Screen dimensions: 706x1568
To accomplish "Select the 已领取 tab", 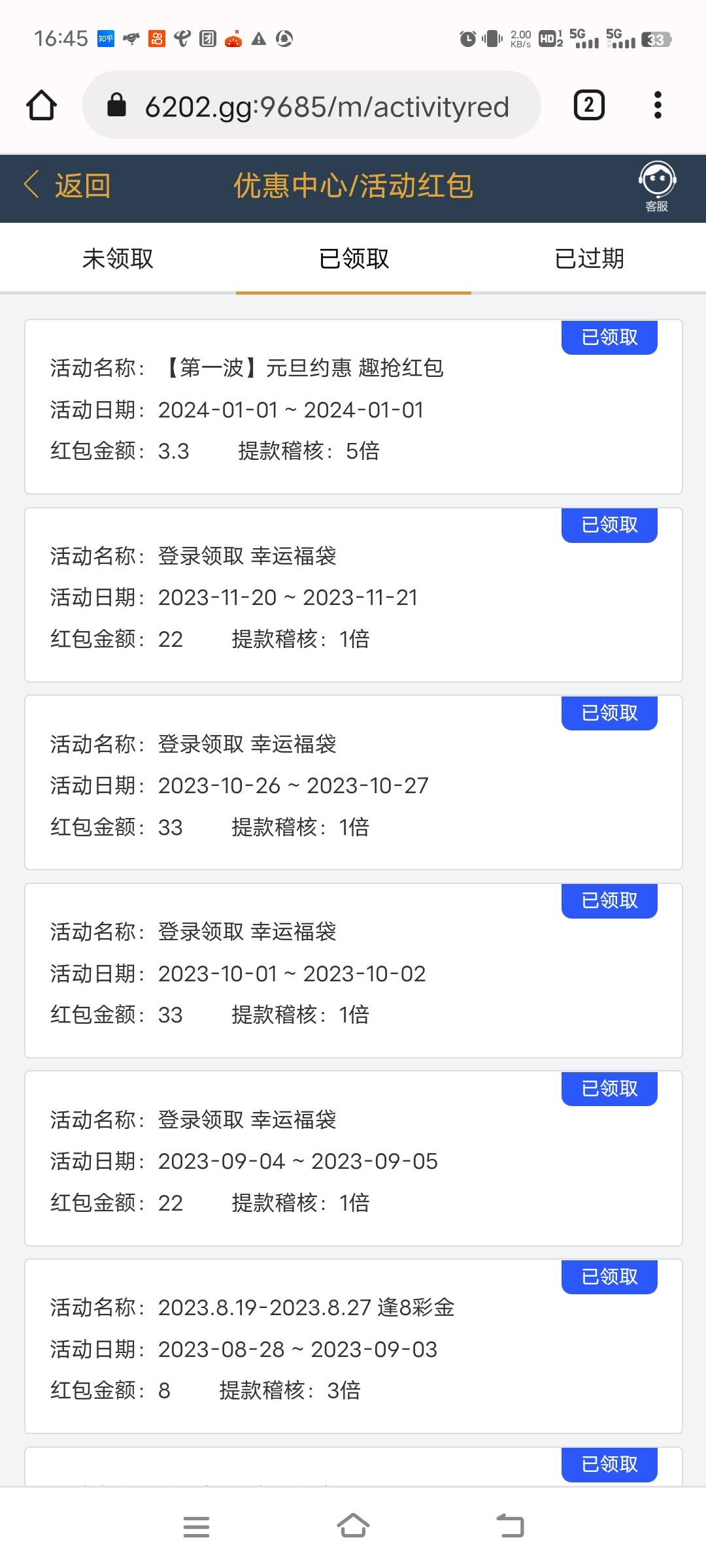I will [x=353, y=258].
